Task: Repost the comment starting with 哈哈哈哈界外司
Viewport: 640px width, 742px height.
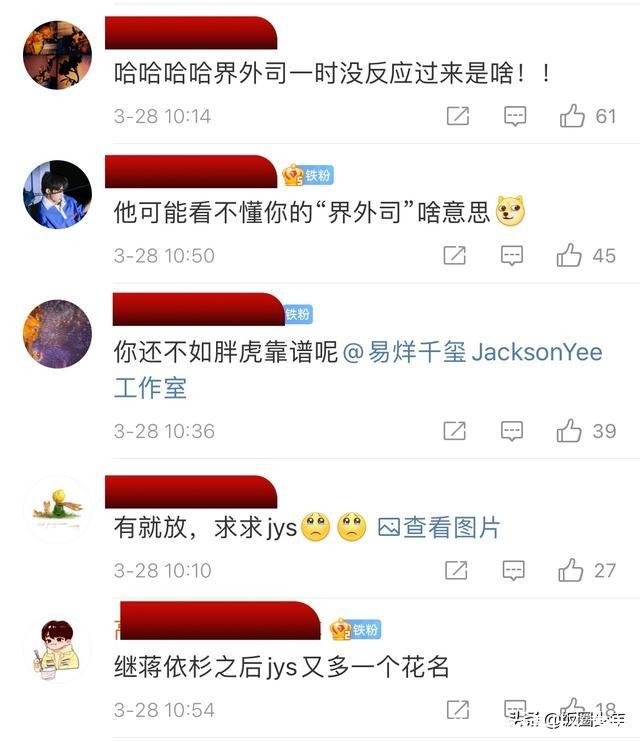Action: pyautogui.click(x=457, y=116)
